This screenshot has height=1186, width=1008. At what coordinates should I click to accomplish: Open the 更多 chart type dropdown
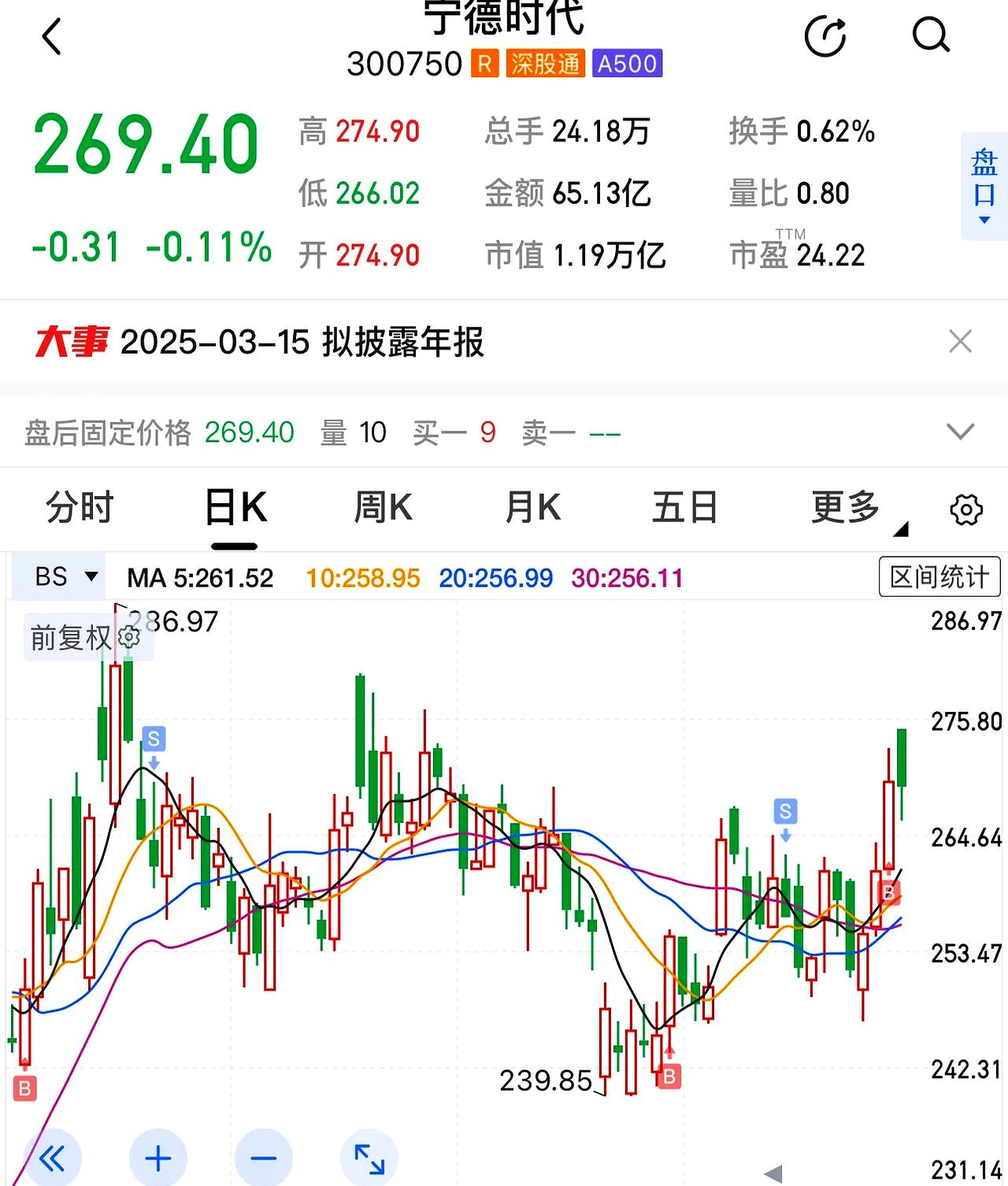tap(844, 508)
